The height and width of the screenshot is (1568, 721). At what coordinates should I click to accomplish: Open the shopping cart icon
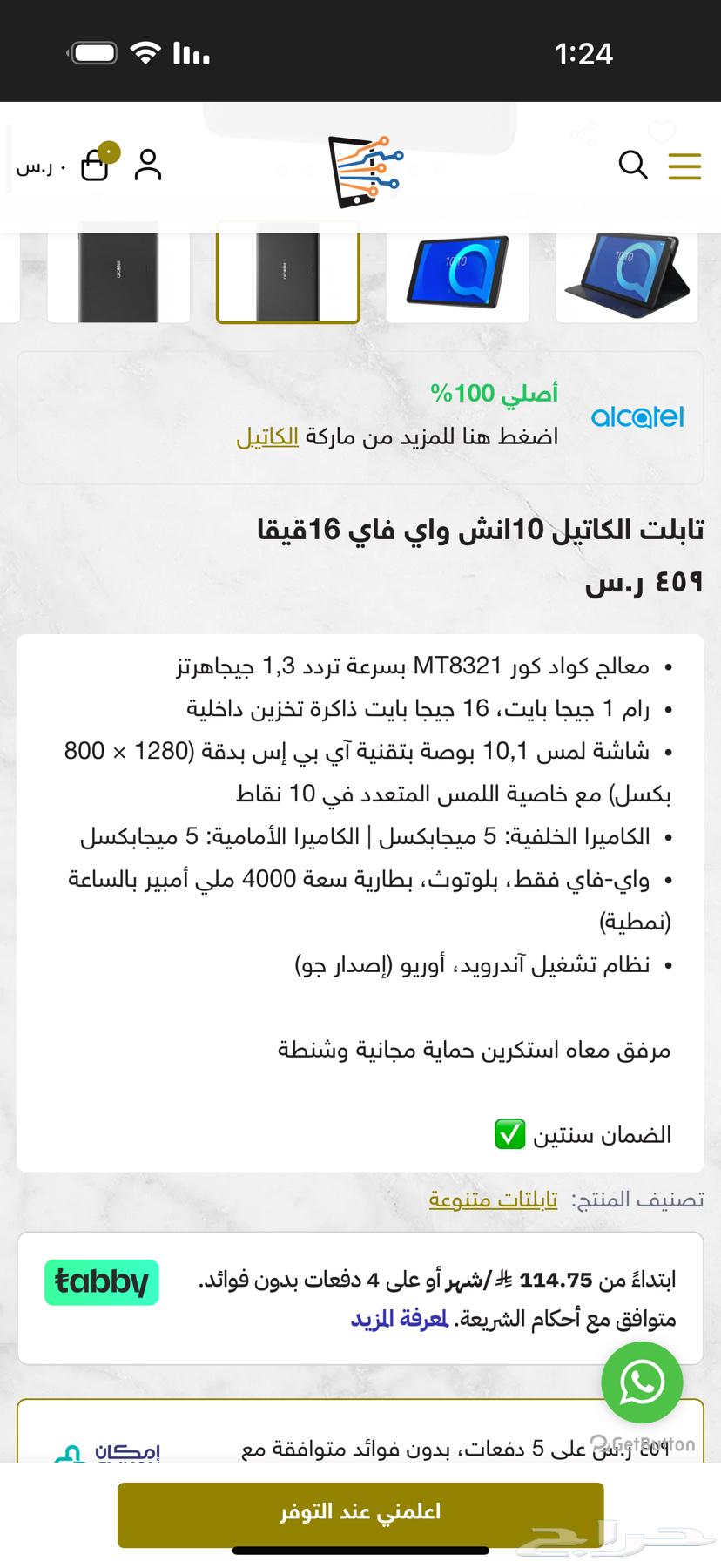[96, 166]
